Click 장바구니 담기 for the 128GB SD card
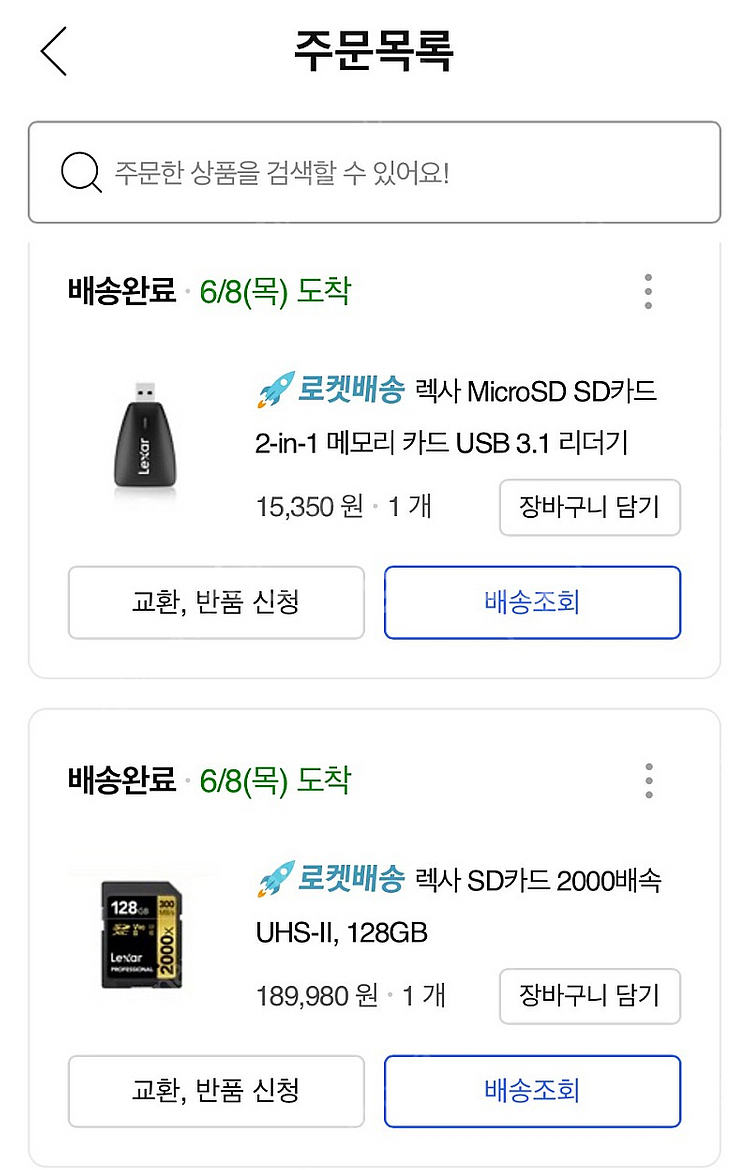The image size is (750, 1170). (x=590, y=996)
